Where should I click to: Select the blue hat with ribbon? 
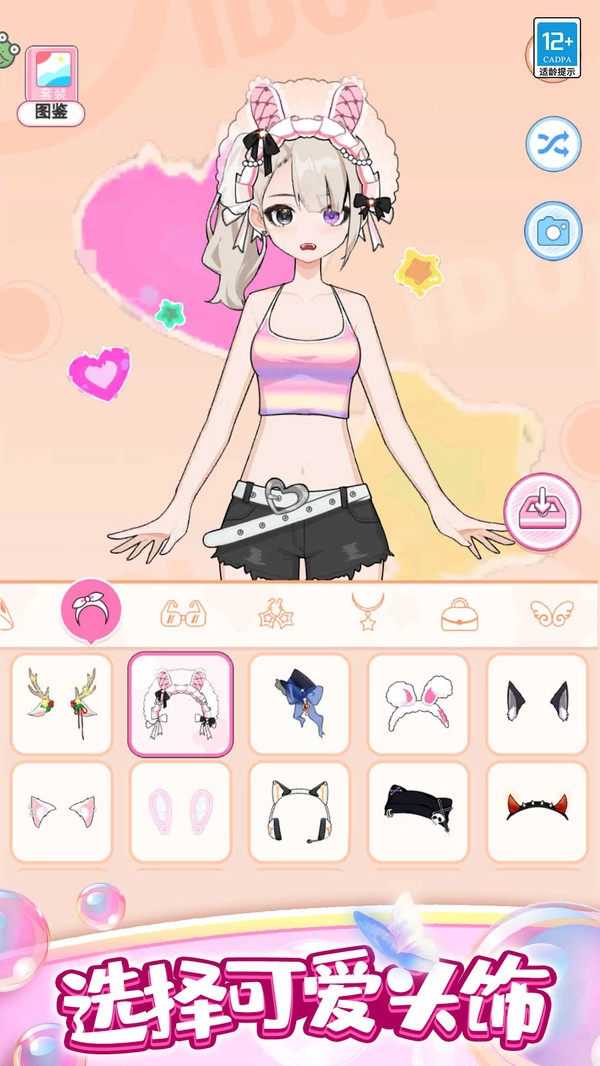point(299,703)
